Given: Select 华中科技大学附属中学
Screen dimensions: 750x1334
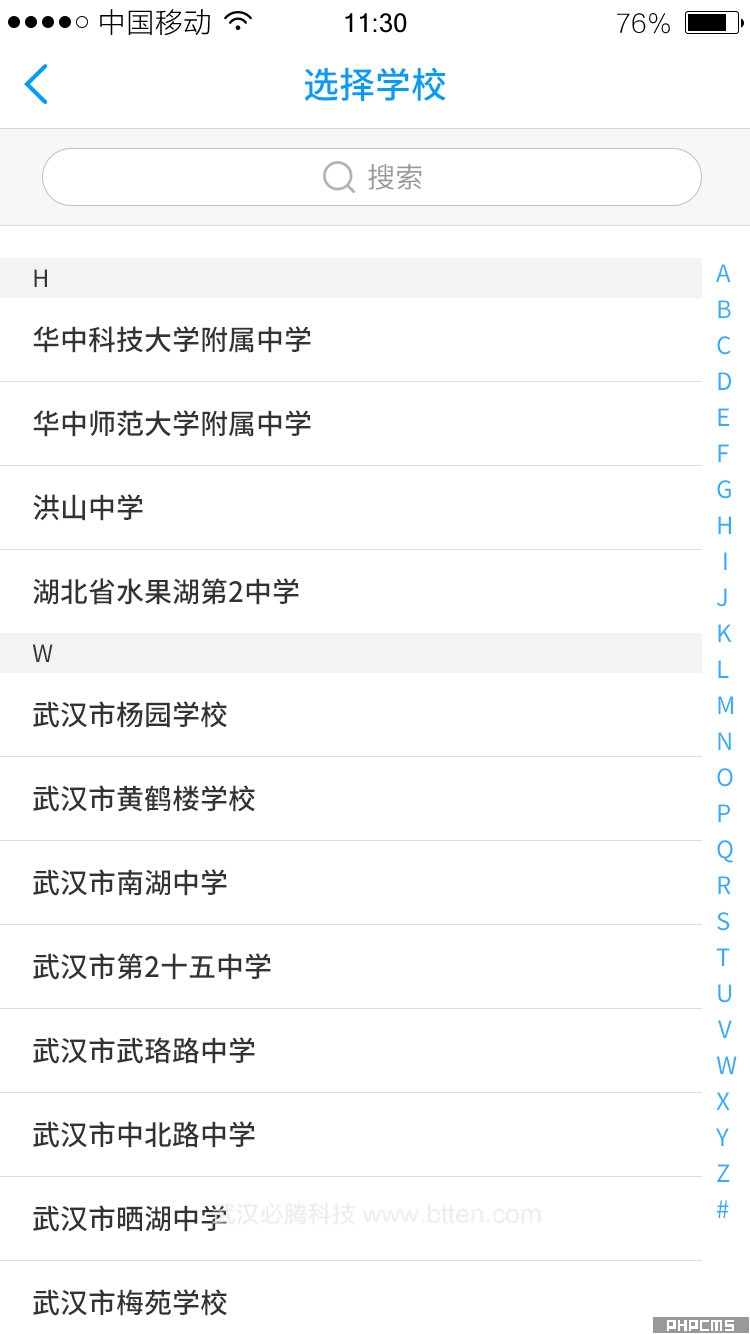Looking at the screenshot, I should coord(351,340).
